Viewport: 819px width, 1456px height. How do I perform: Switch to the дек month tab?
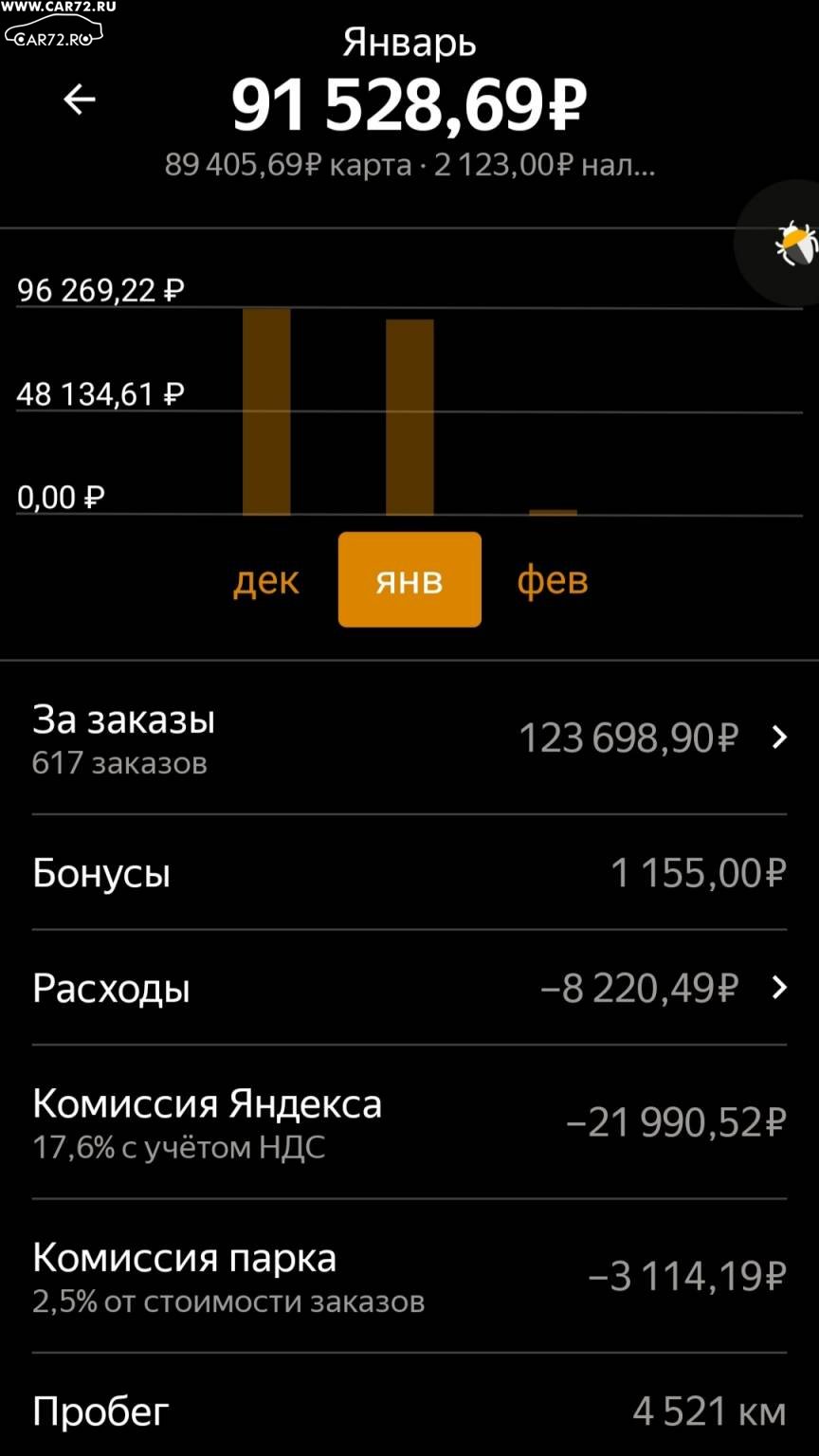tap(266, 580)
